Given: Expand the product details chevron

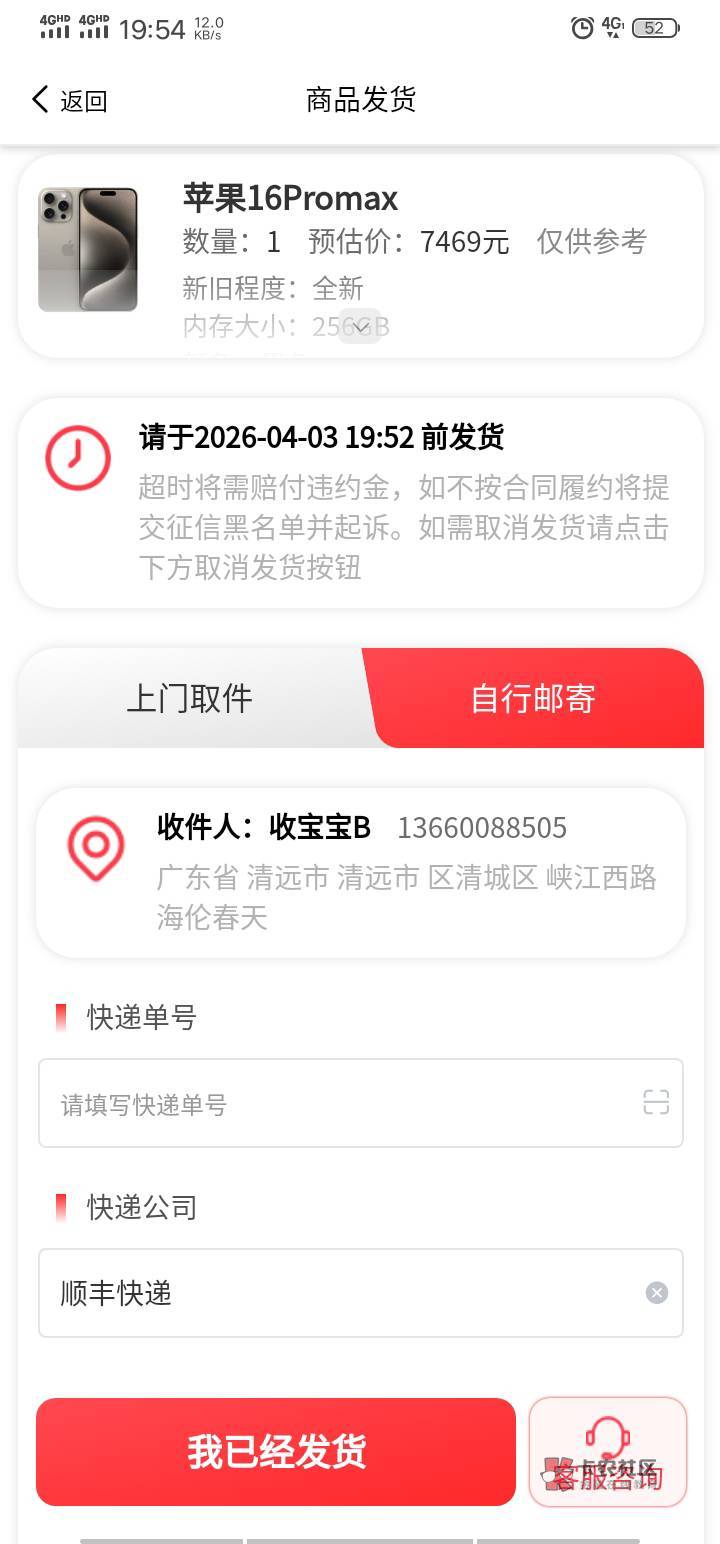Looking at the screenshot, I should (x=360, y=326).
